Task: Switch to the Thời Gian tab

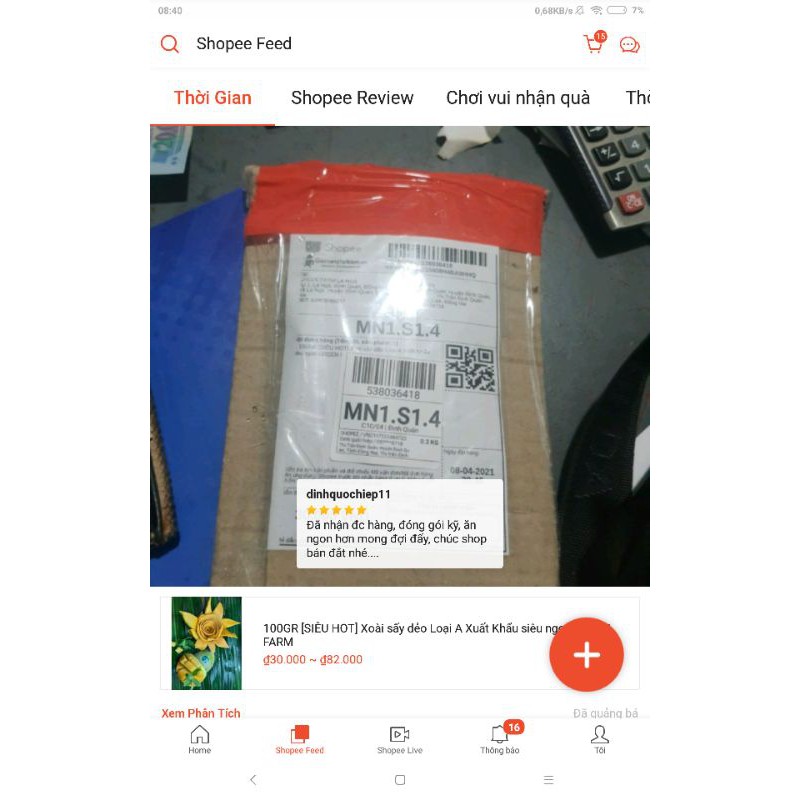Action: [212, 98]
